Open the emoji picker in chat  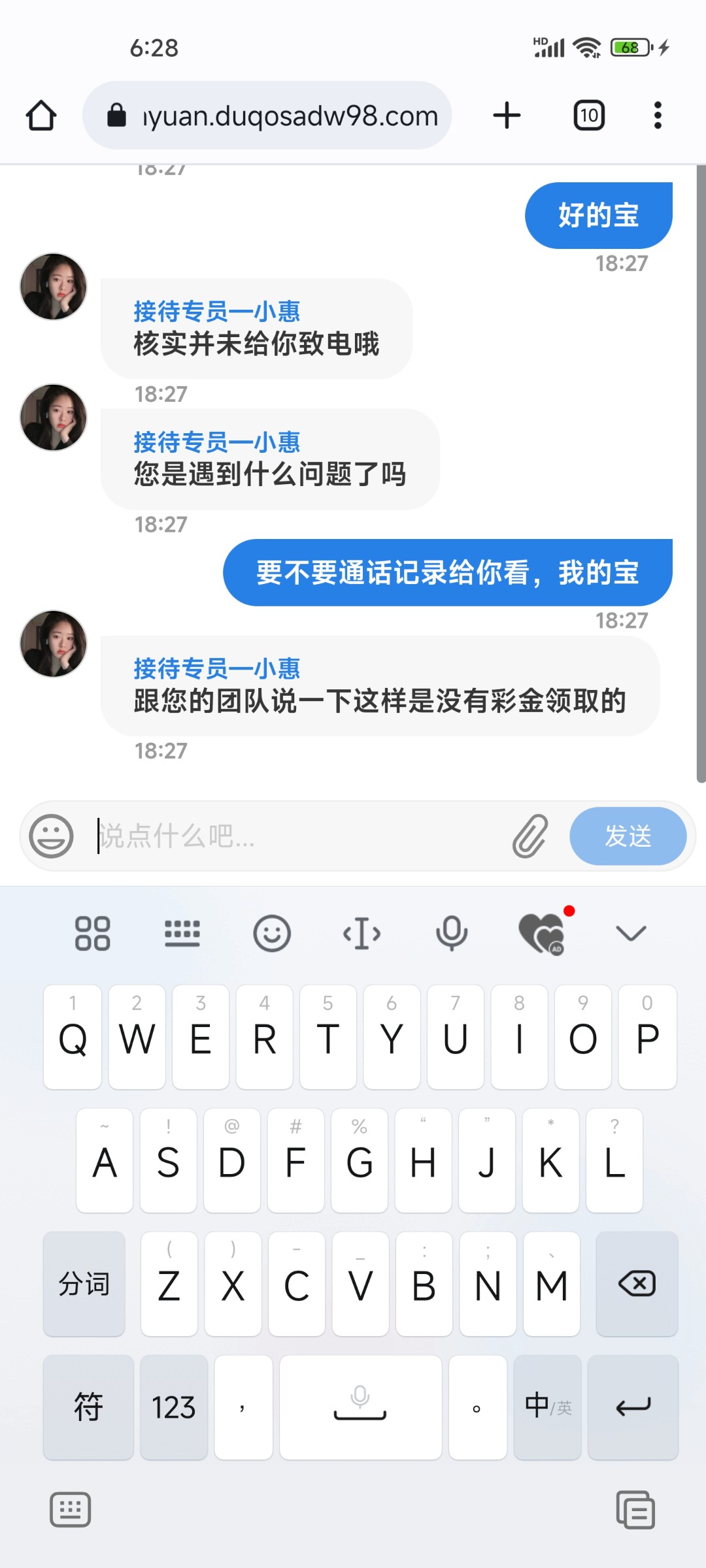(x=51, y=836)
